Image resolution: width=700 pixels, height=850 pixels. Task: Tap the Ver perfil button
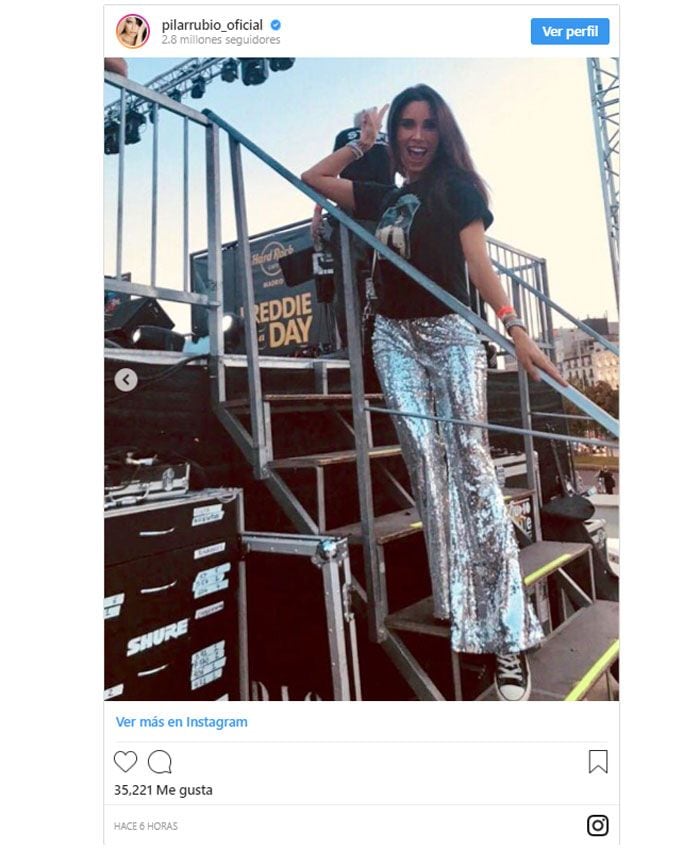tap(569, 31)
